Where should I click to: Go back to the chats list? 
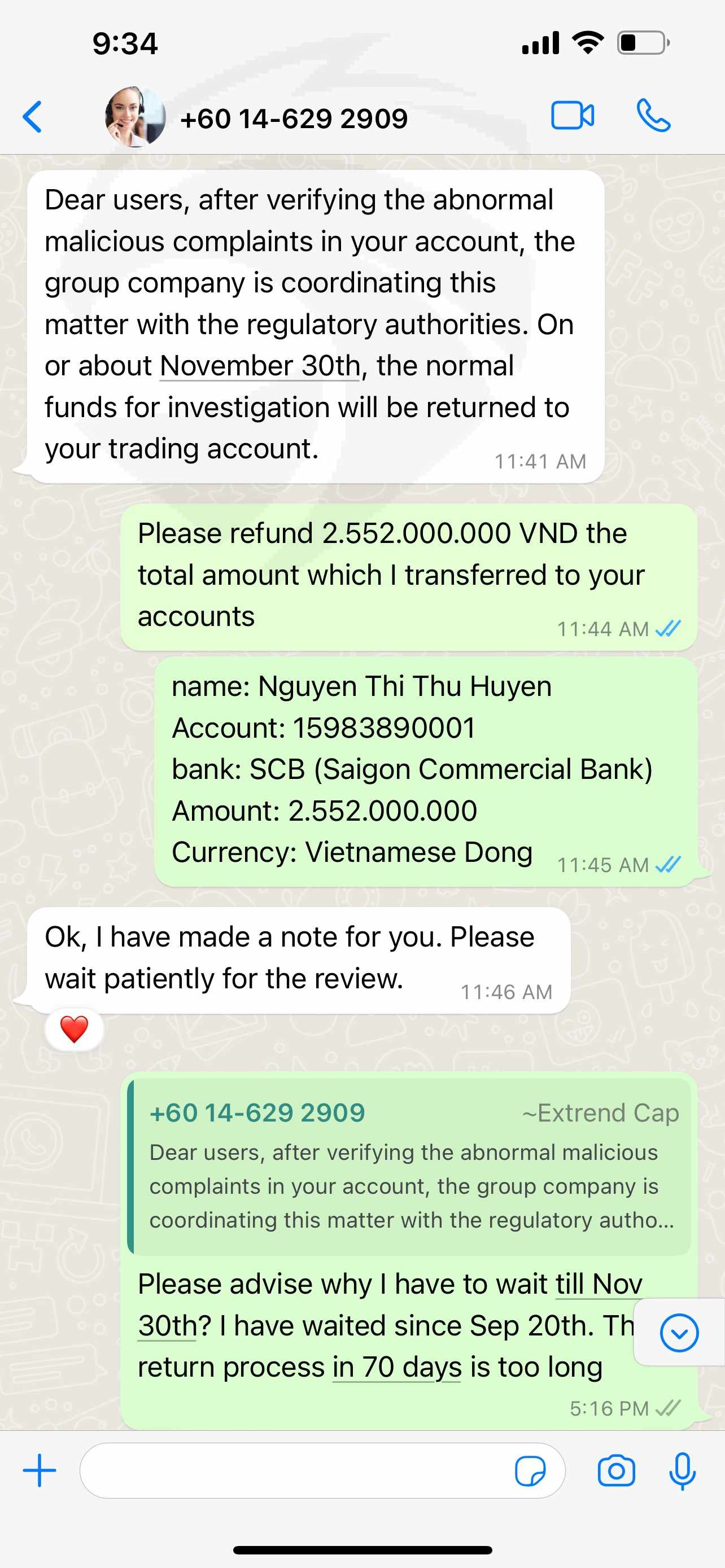pyautogui.click(x=32, y=116)
